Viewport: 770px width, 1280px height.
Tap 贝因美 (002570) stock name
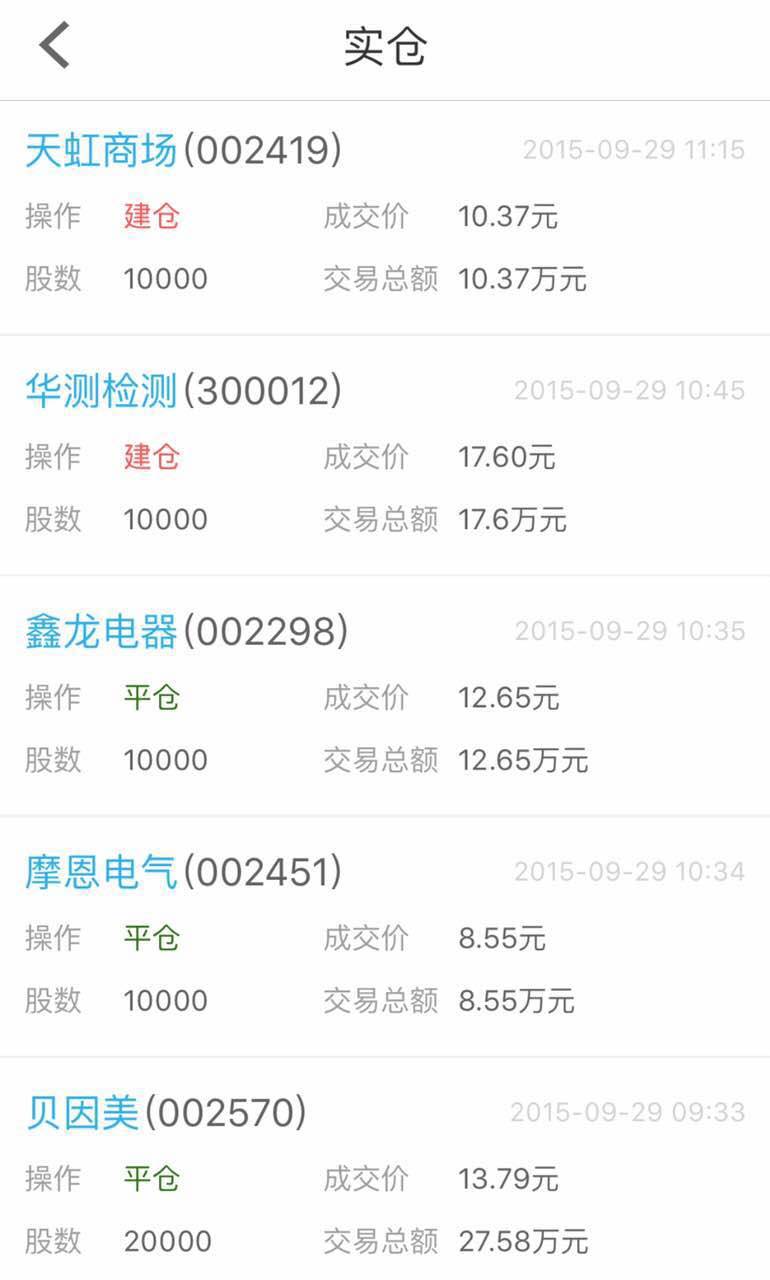tap(83, 1110)
